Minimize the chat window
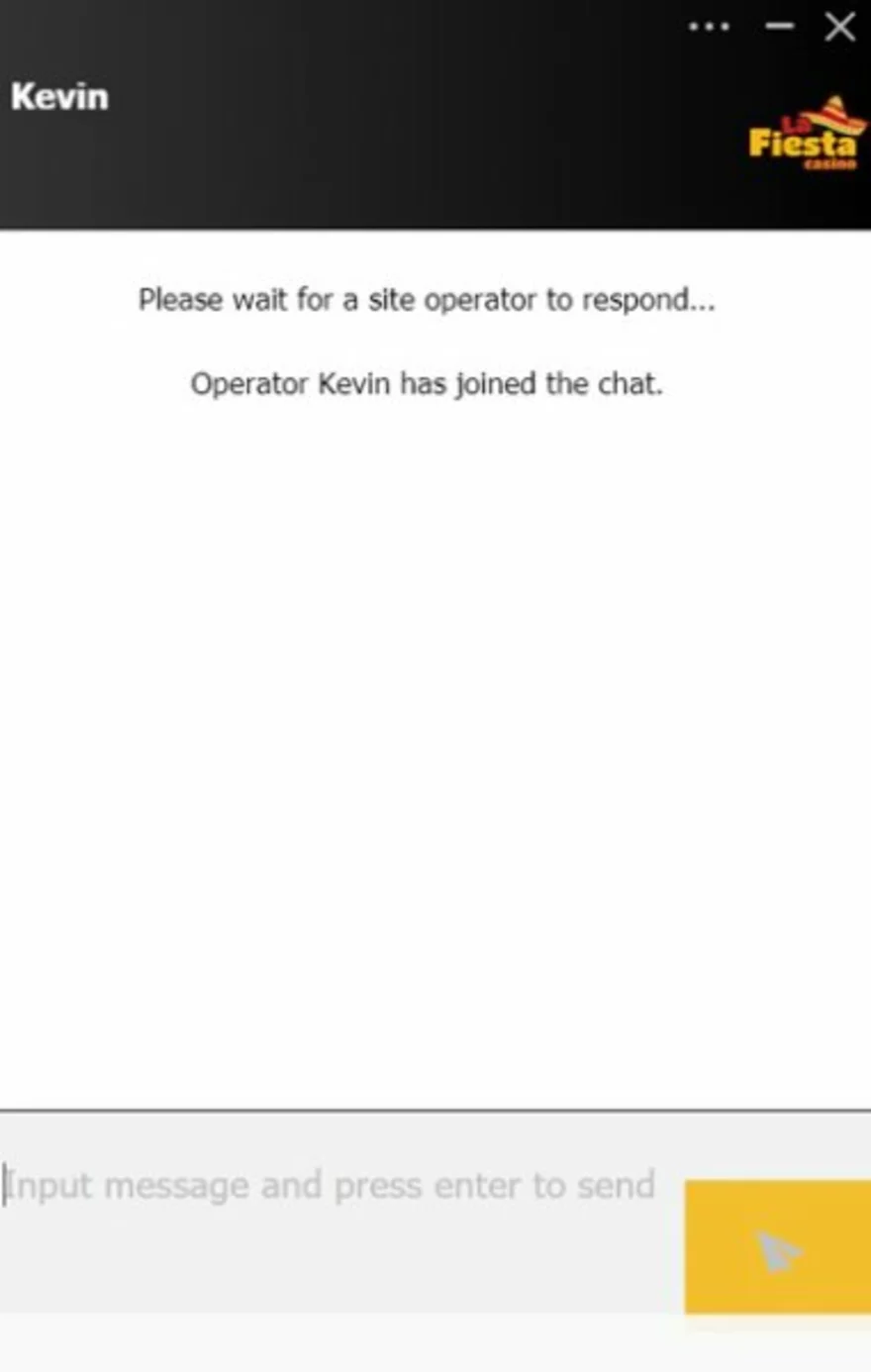Viewport: 871px width, 1372px height. tap(780, 27)
